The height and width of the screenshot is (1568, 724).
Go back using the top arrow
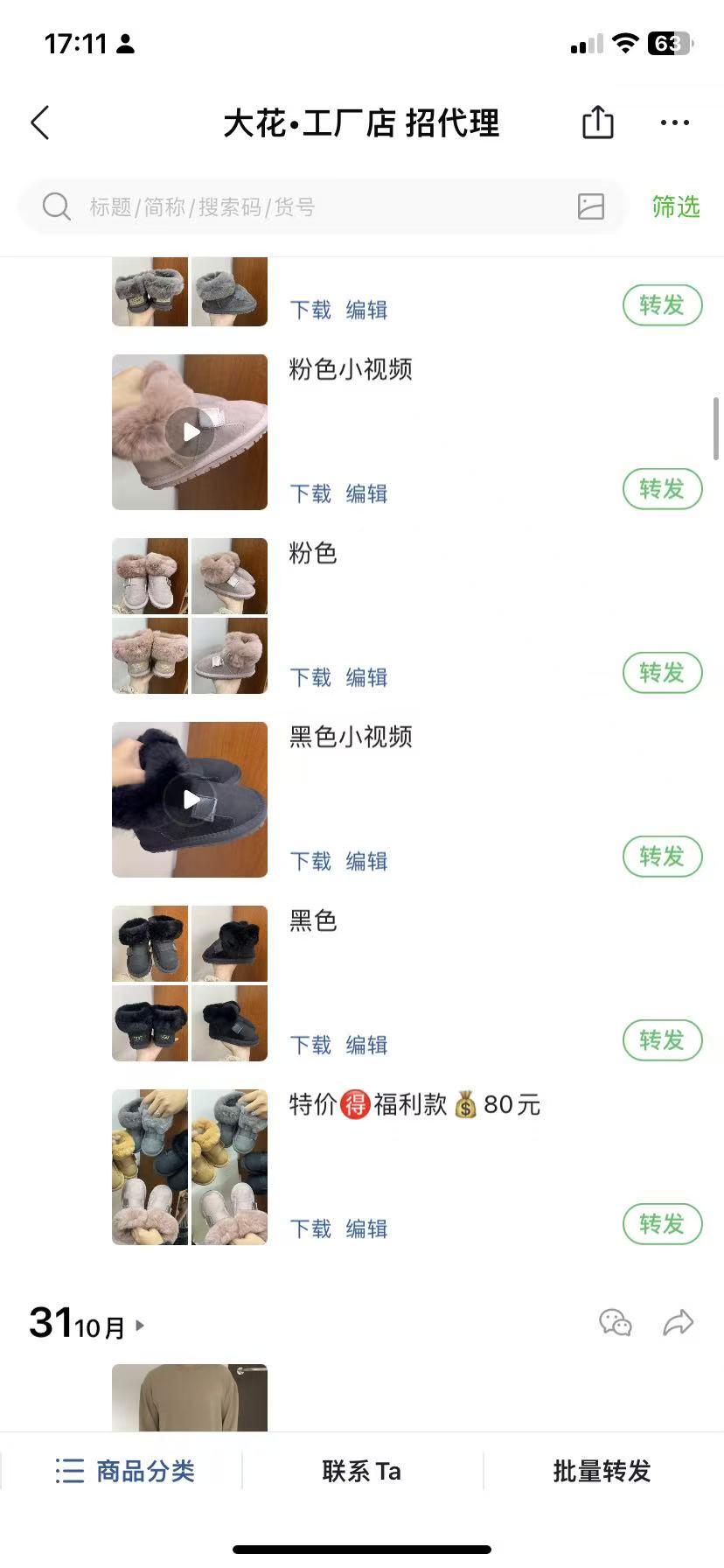pyautogui.click(x=40, y=123)
